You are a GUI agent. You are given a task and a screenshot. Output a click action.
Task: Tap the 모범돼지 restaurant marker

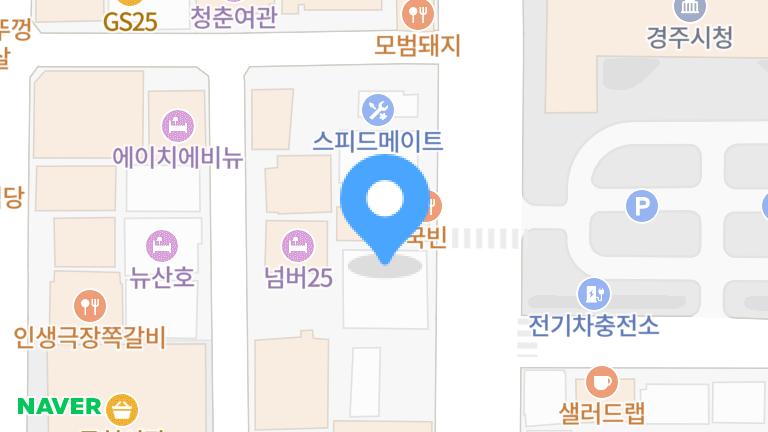pos(418,14)
